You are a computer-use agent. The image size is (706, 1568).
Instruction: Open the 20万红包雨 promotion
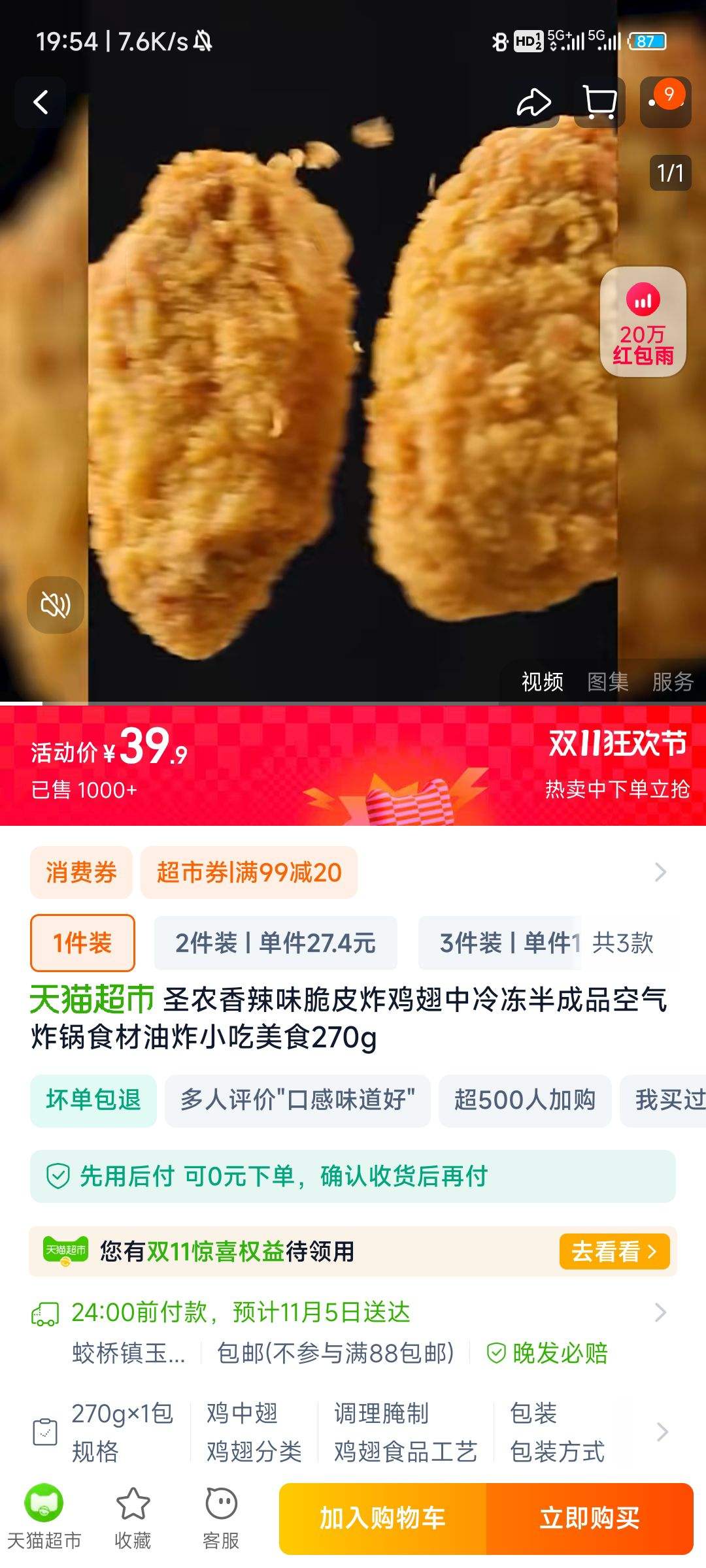[x=643, y=322]
